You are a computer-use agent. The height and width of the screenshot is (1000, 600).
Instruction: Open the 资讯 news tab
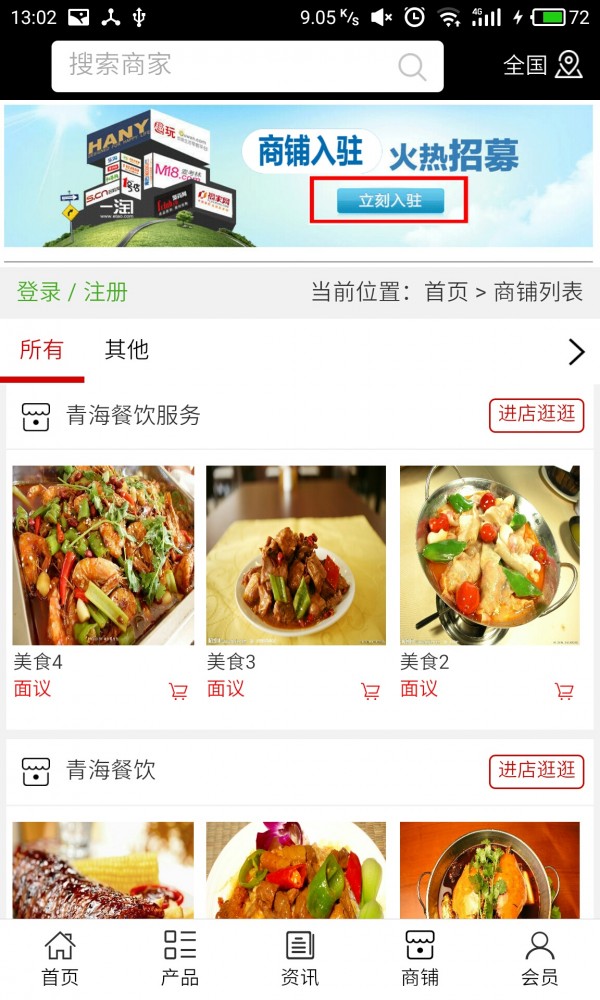pos(300,959)
